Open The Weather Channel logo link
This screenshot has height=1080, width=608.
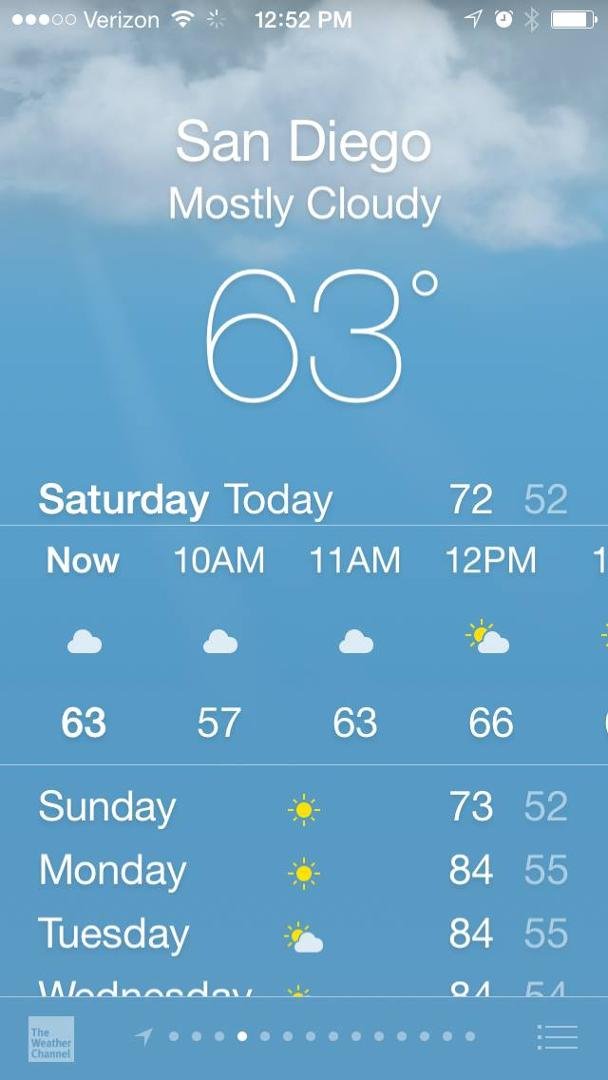point(51,1039)
